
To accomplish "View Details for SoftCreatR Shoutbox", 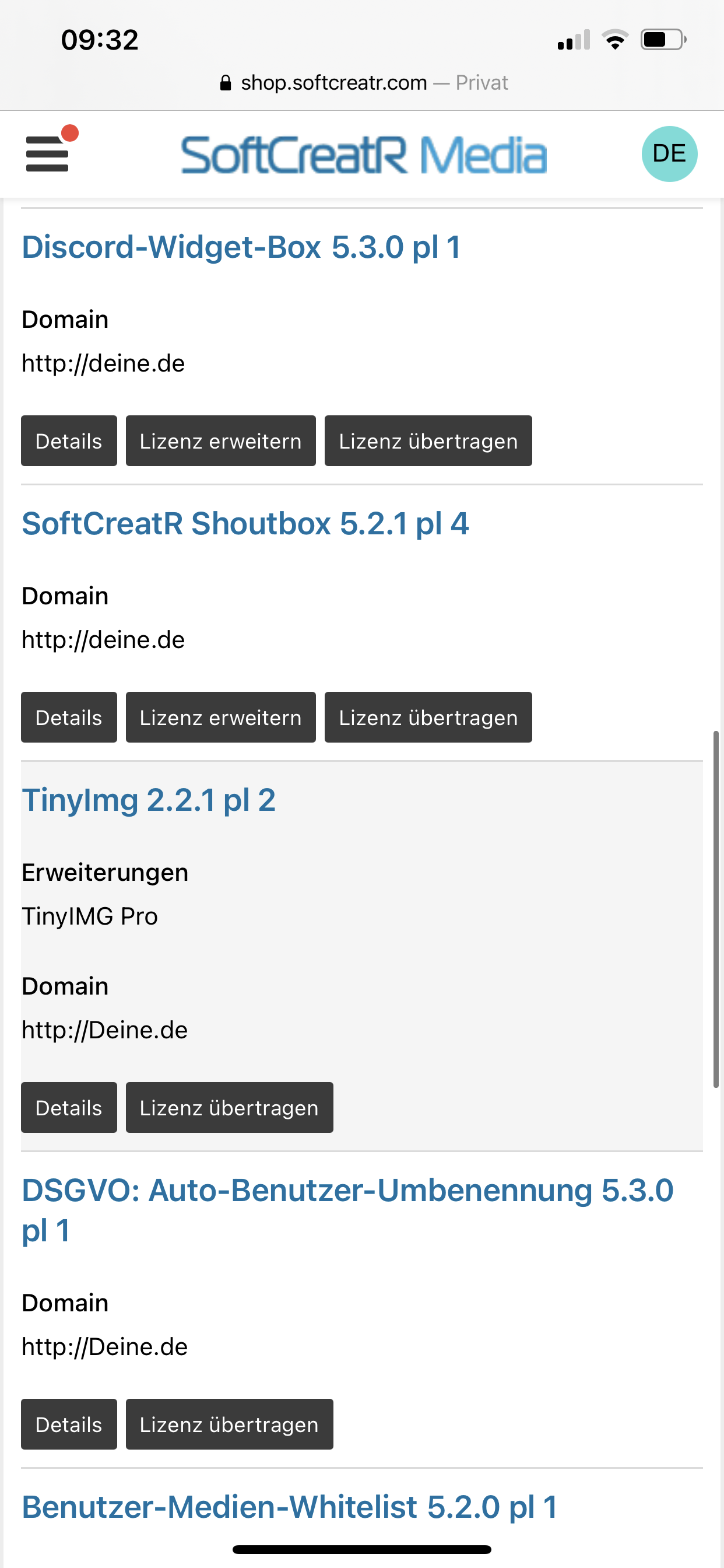I will [69, 717].
